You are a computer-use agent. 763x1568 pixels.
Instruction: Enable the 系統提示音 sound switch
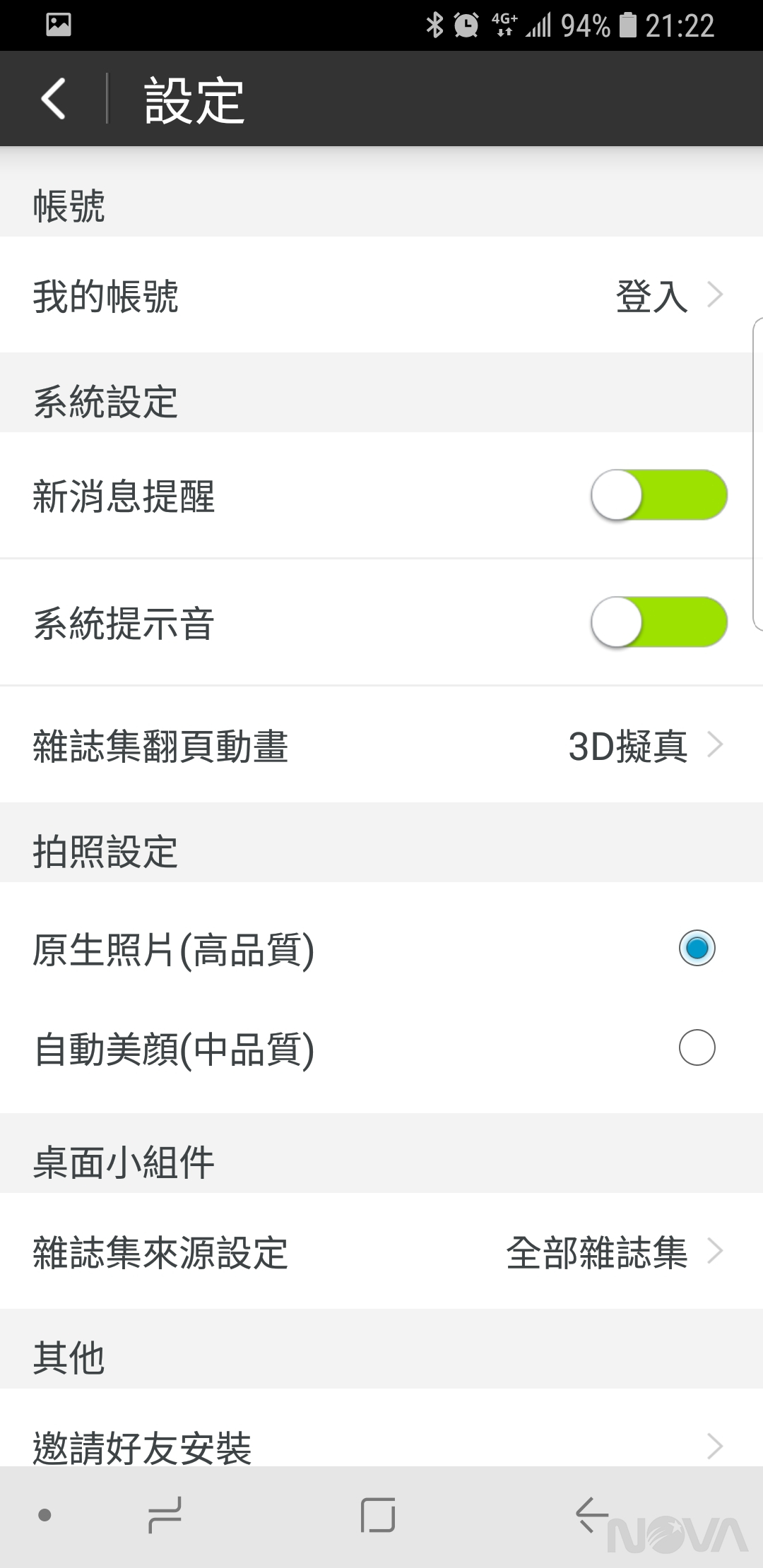click(658, 622)
